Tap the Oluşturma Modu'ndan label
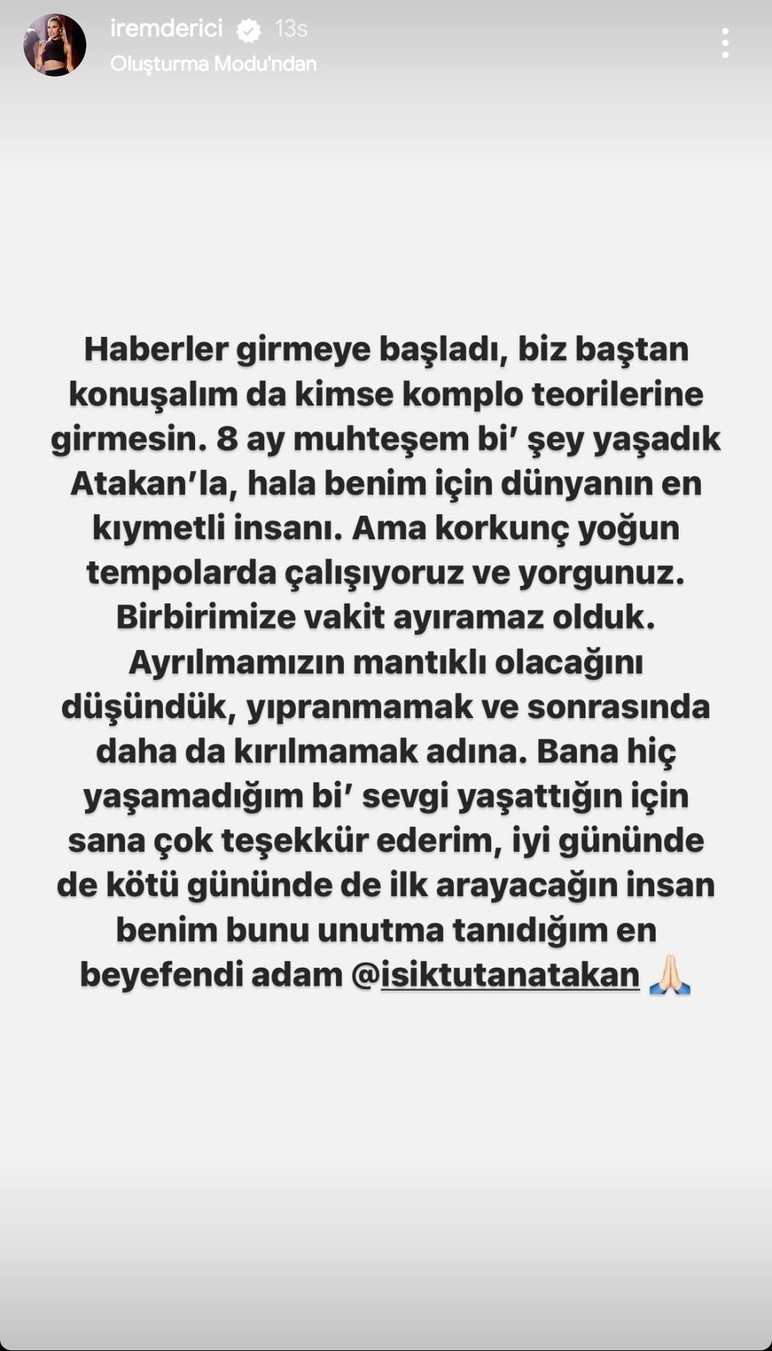This screenshot has width=772, height=1351. pos(213,63)
